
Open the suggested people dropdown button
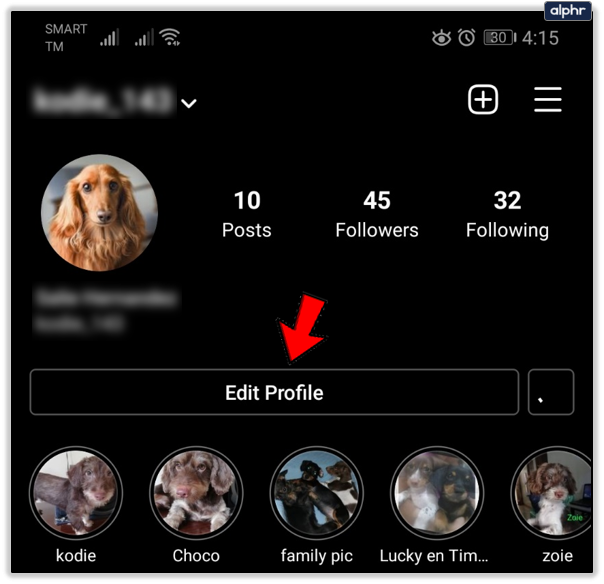click(x=551, y=392)
